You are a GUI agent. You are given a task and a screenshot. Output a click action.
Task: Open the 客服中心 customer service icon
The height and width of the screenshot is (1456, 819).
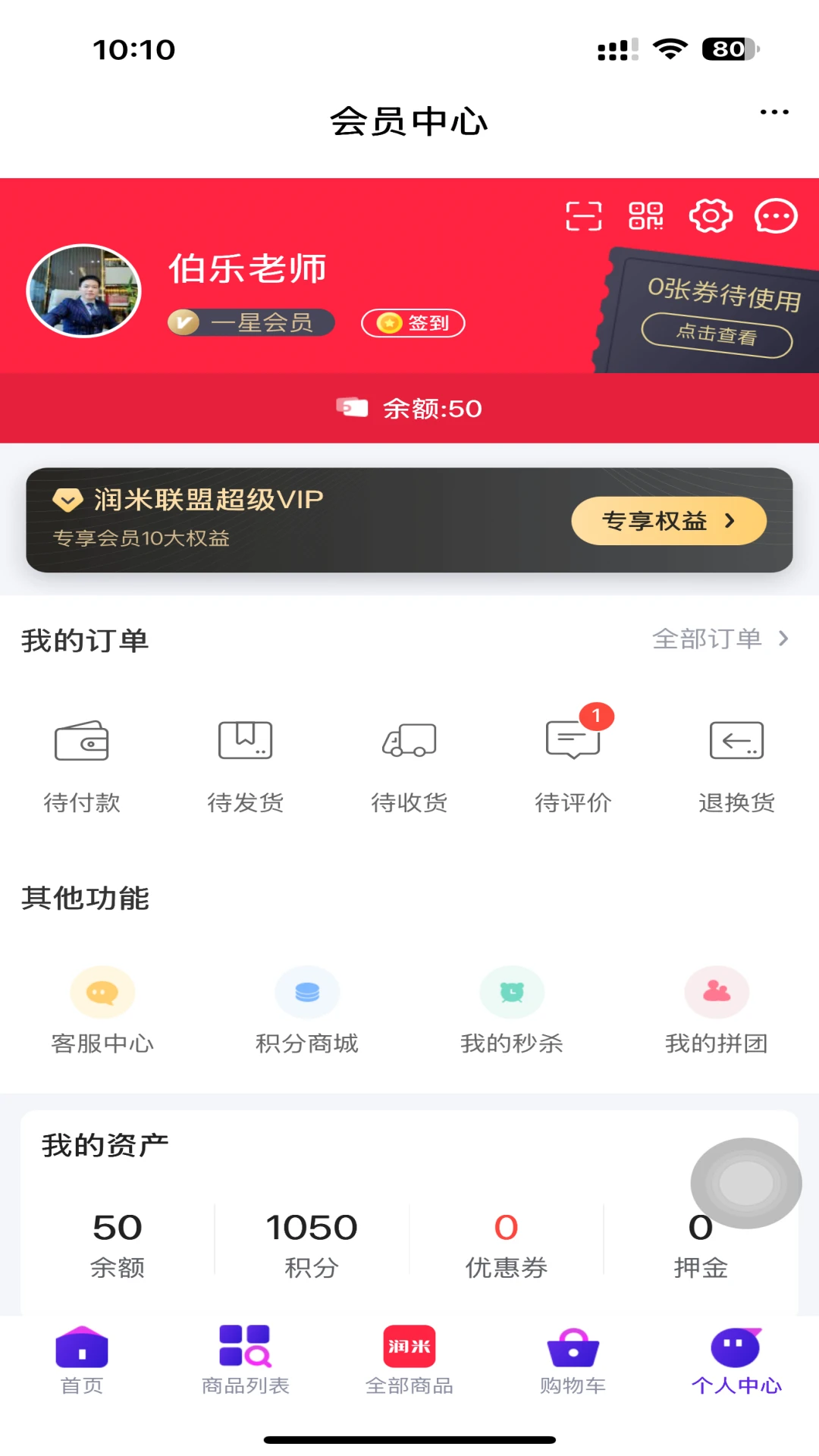[103, 992]
